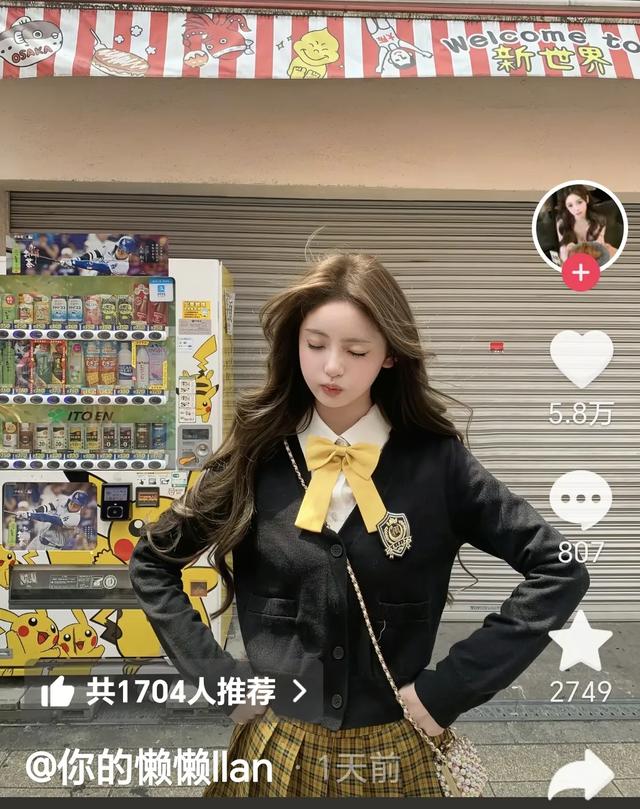The width and height of the screenshot is (640, 809).
Task: Follow the creator with the plus button
Action: (580, 272)
